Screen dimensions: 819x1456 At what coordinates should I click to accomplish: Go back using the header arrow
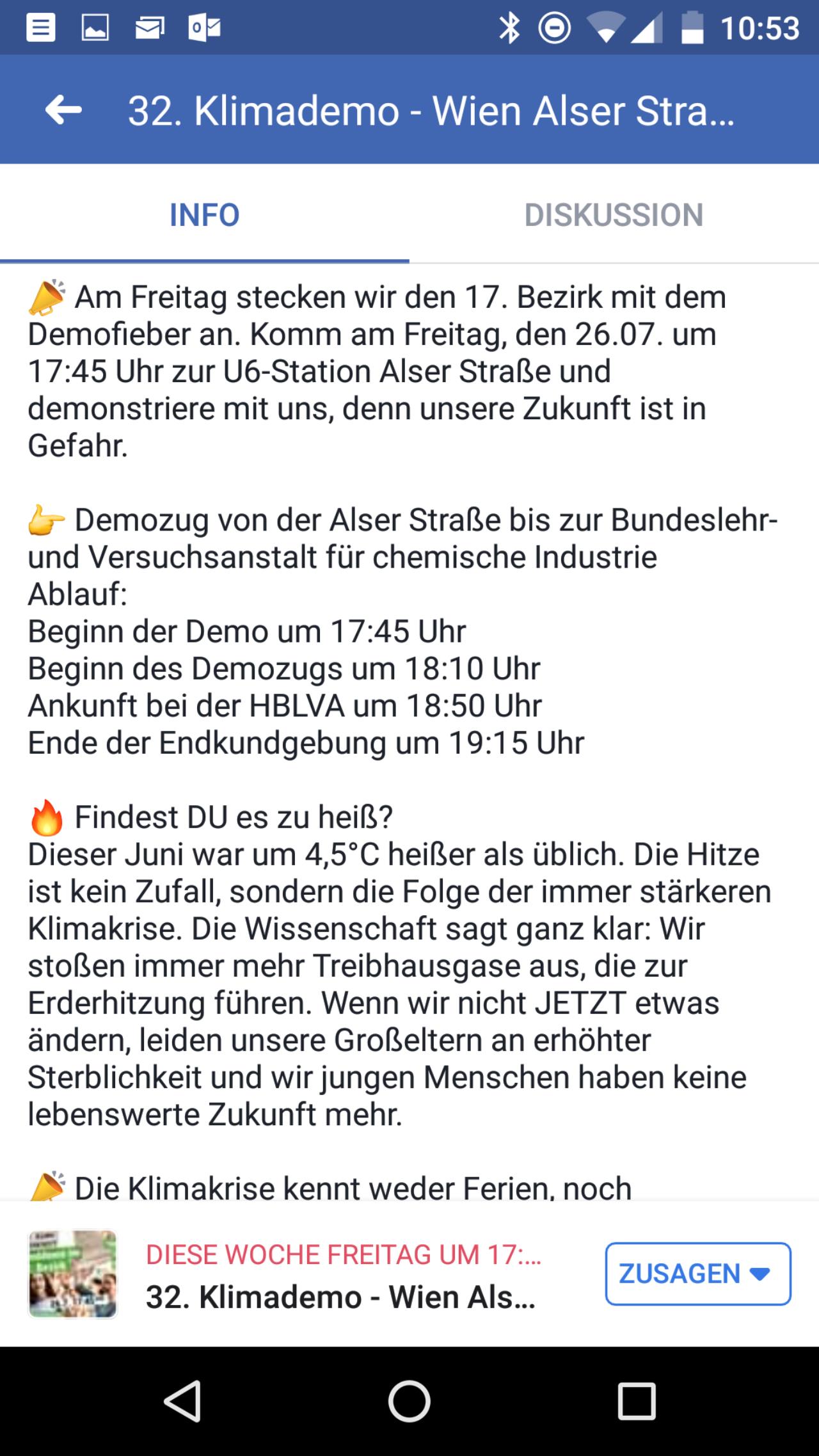point(63,110)
